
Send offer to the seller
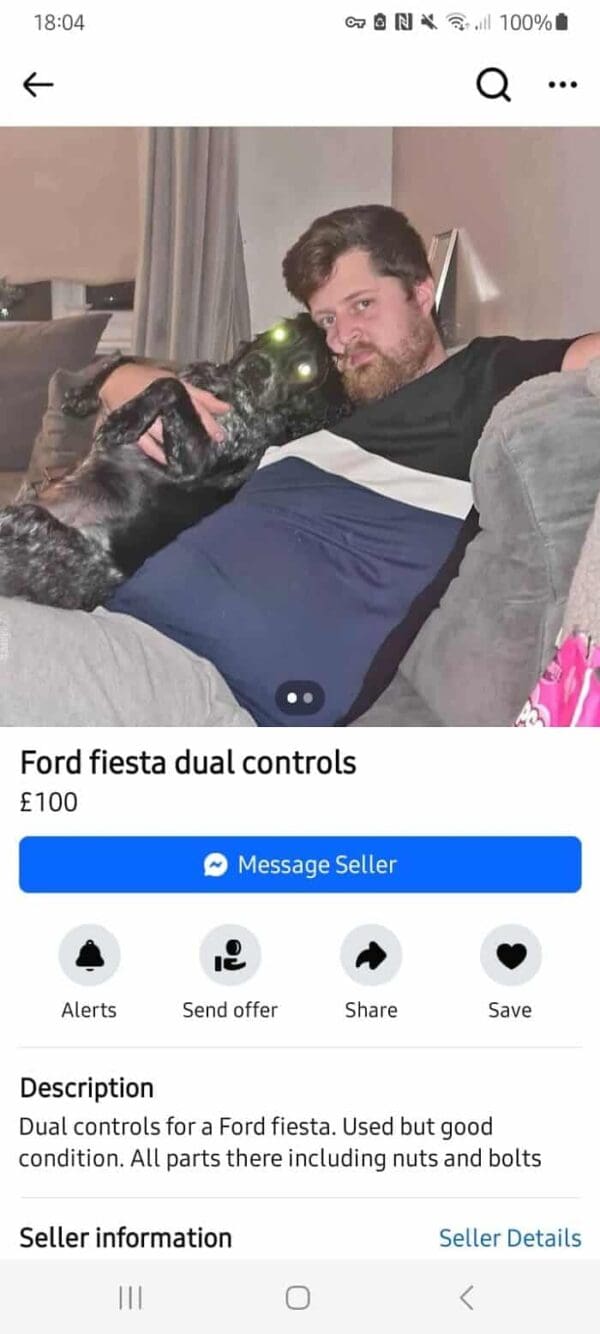230,956
